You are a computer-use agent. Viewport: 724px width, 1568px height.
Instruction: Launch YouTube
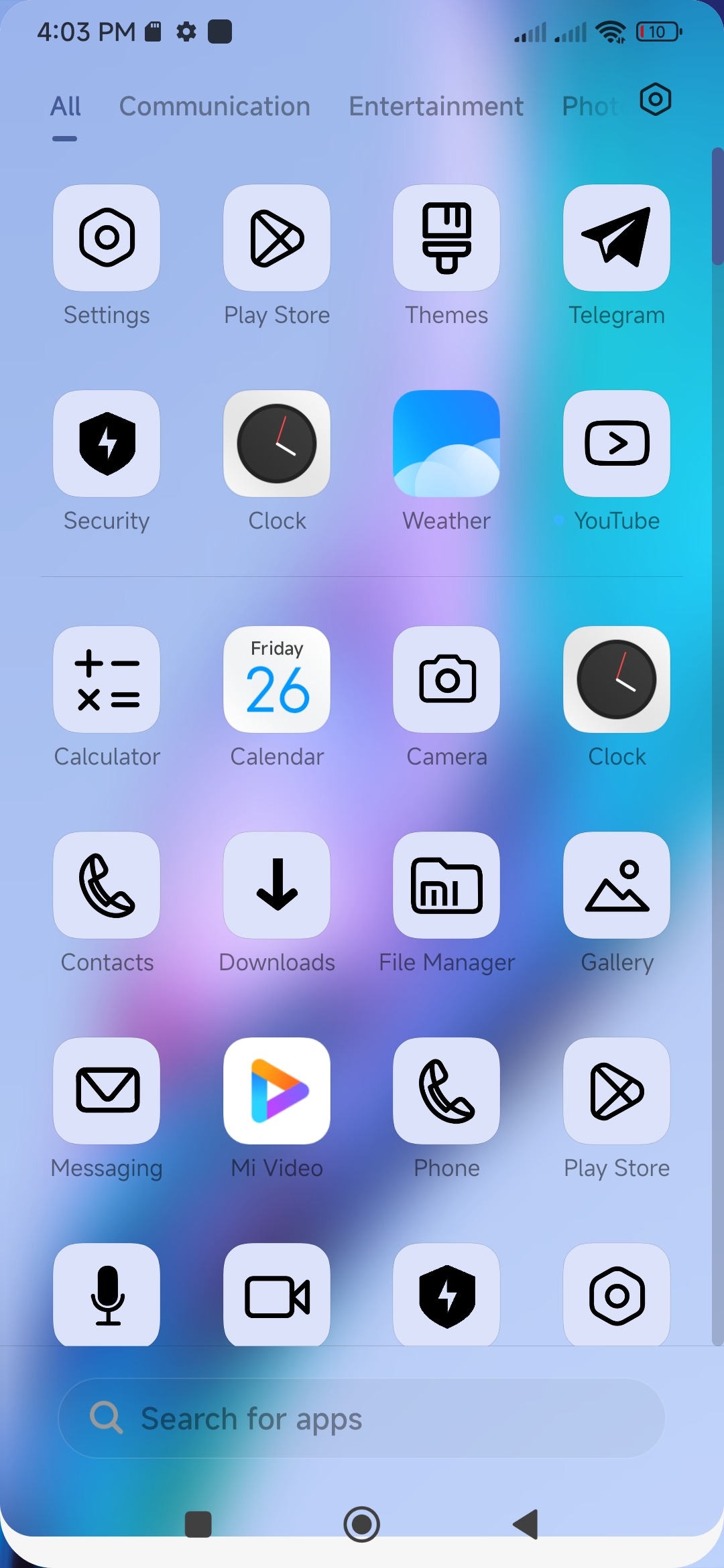coord(616,444)
